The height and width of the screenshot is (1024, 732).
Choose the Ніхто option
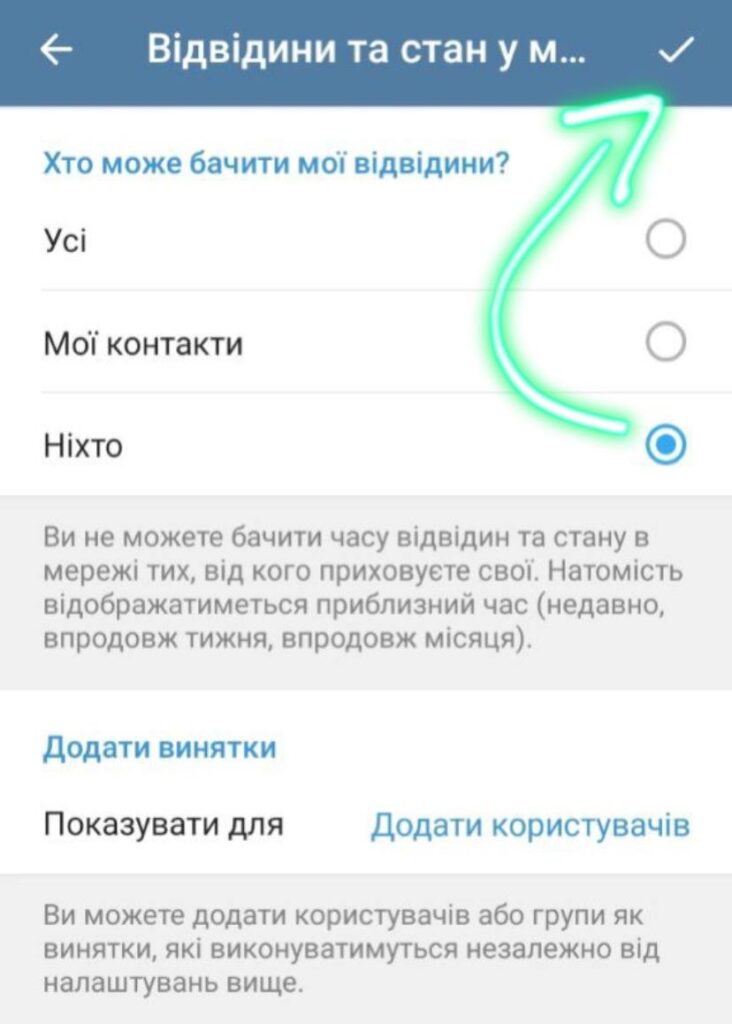[665, 445]
